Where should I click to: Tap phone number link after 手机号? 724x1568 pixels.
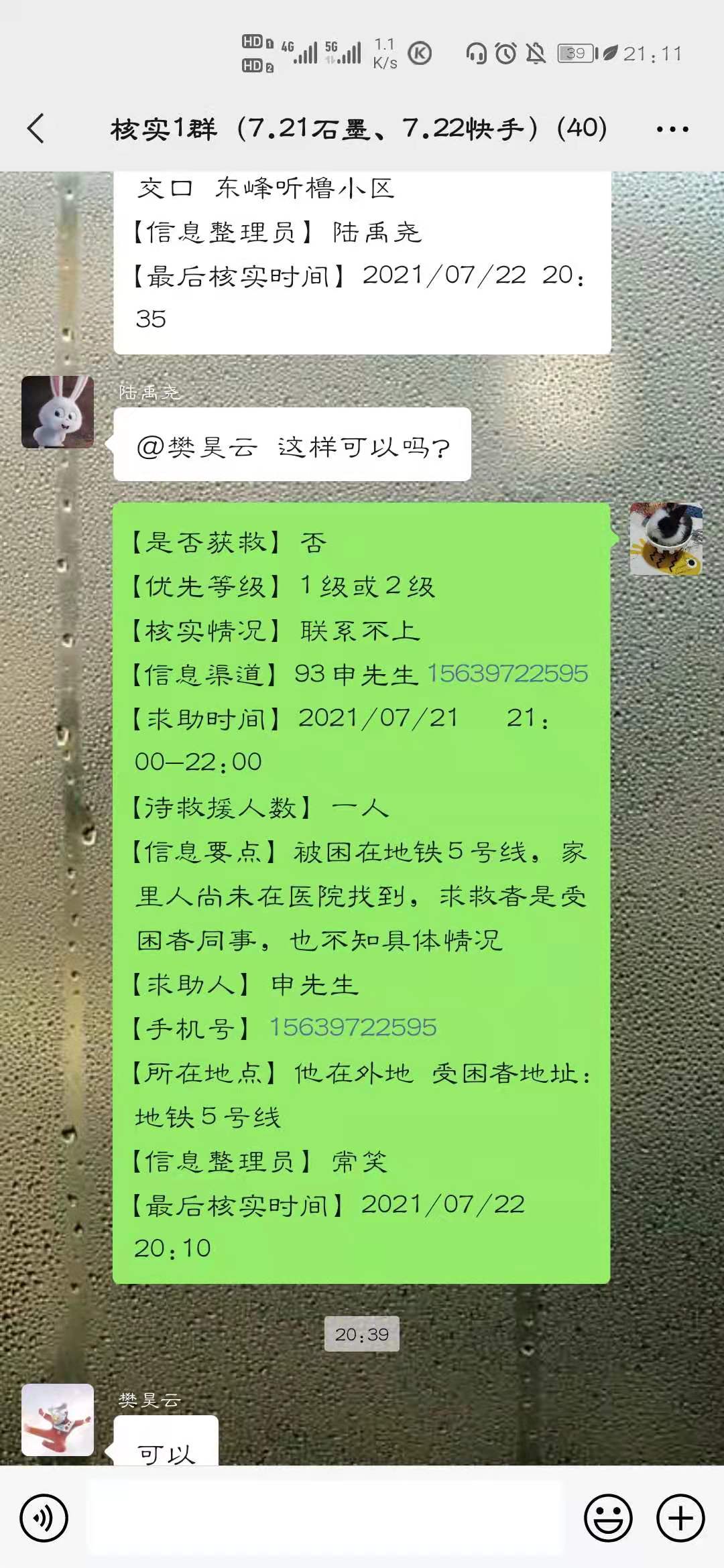353,1027
